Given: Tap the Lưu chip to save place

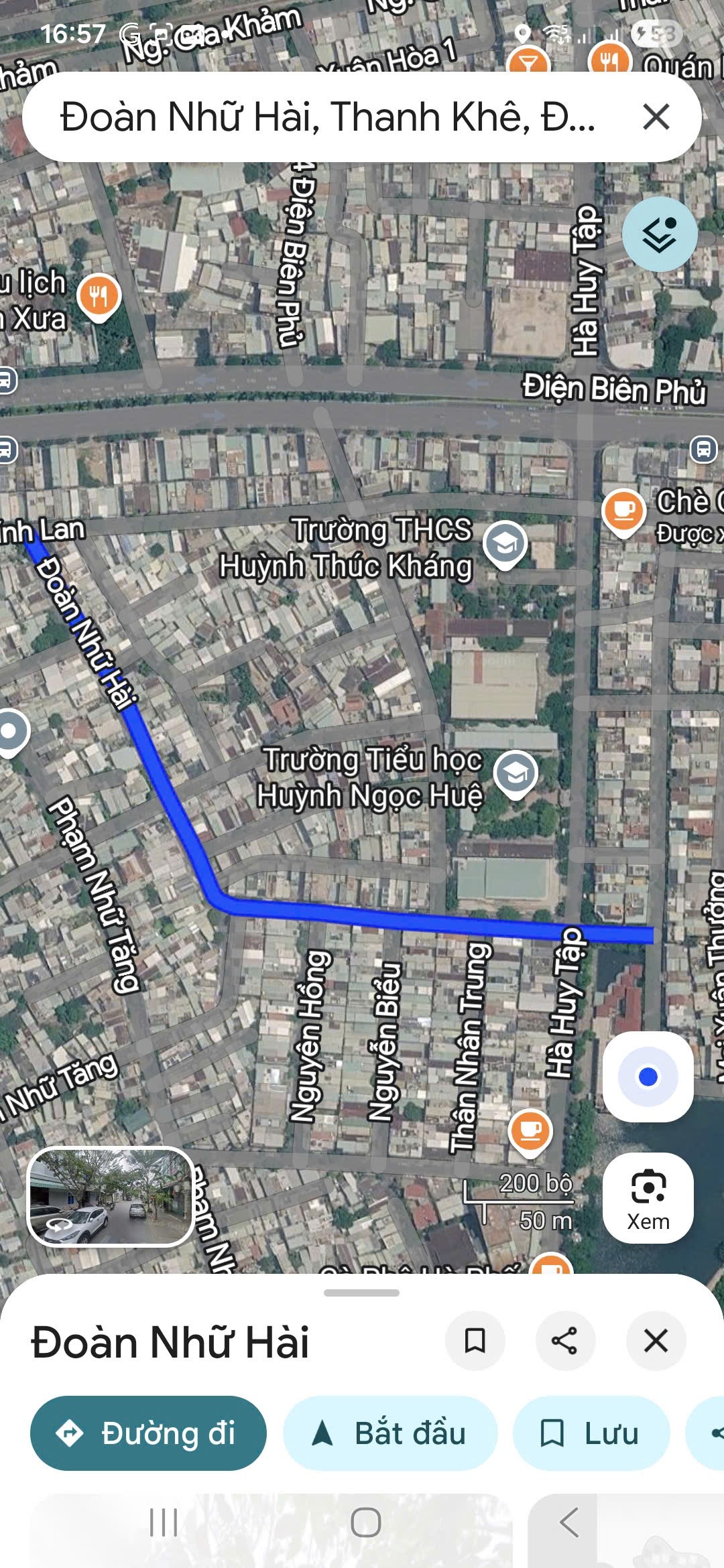Looking at the screenshot, I should (591, 1433).
